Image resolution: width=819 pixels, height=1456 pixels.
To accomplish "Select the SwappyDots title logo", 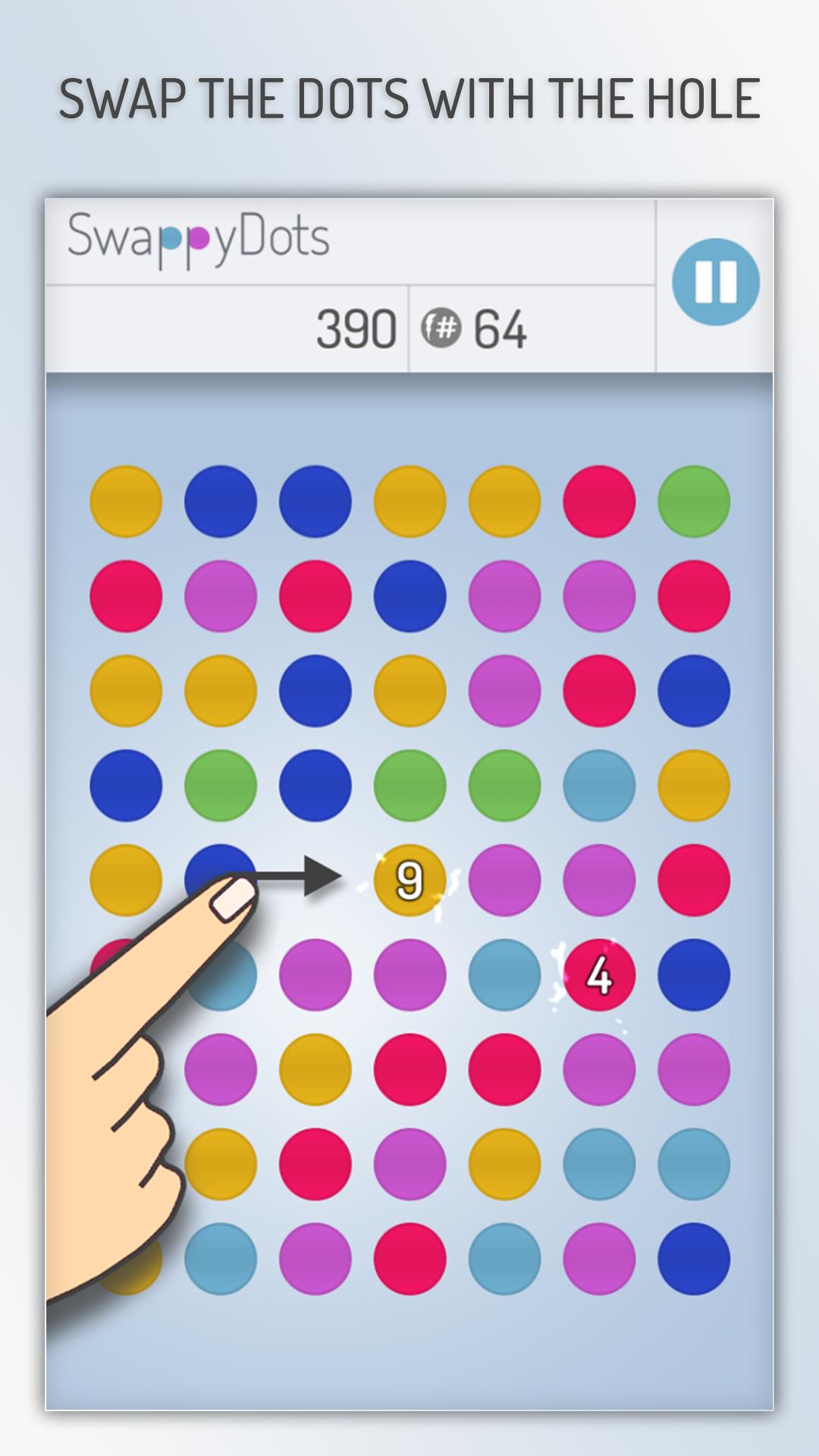I will (197, 235).
